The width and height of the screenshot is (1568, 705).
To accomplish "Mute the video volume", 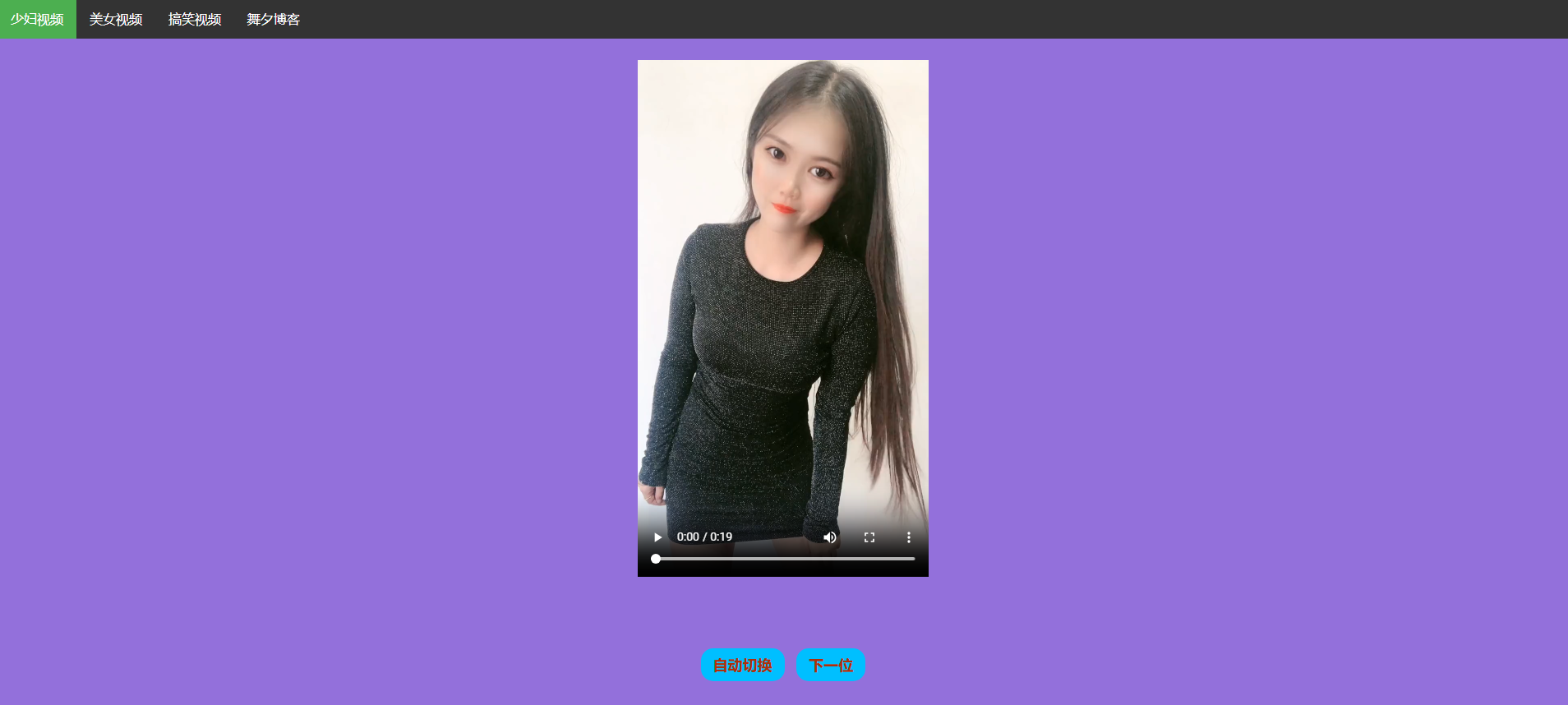I will click(830, 537).
